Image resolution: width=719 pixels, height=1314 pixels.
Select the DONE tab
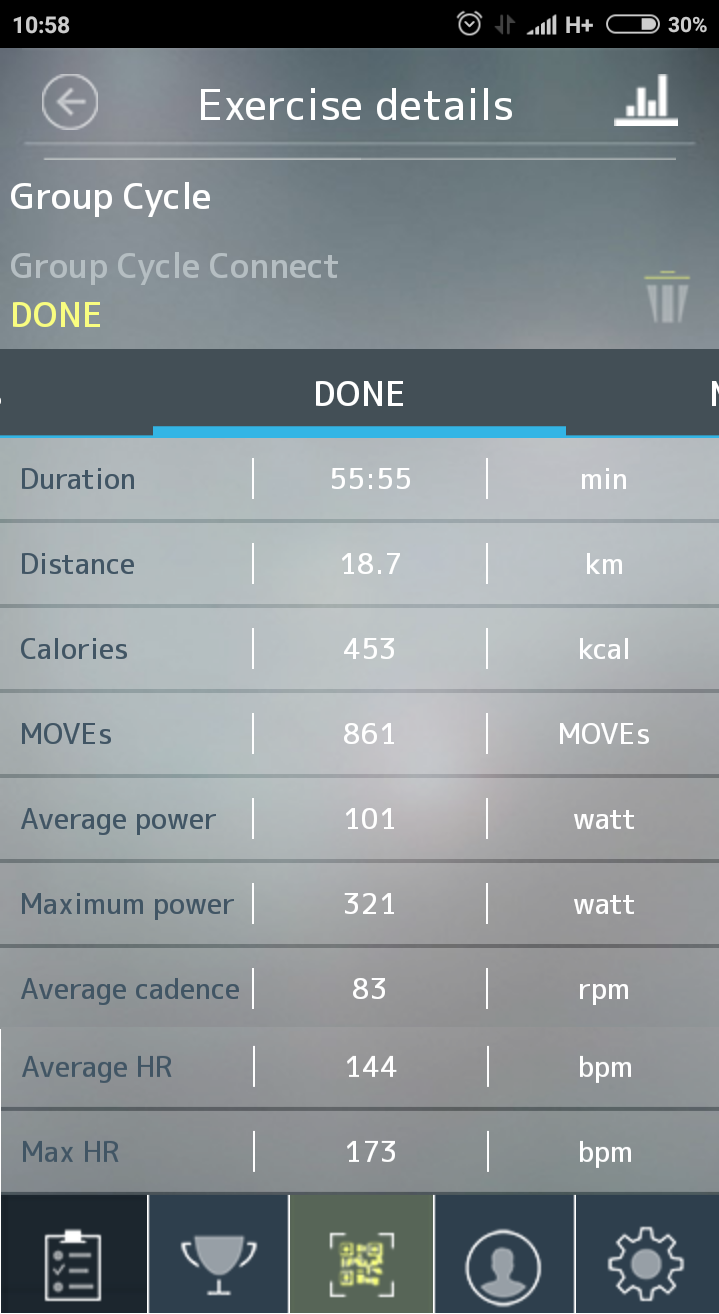pos(359,394)
